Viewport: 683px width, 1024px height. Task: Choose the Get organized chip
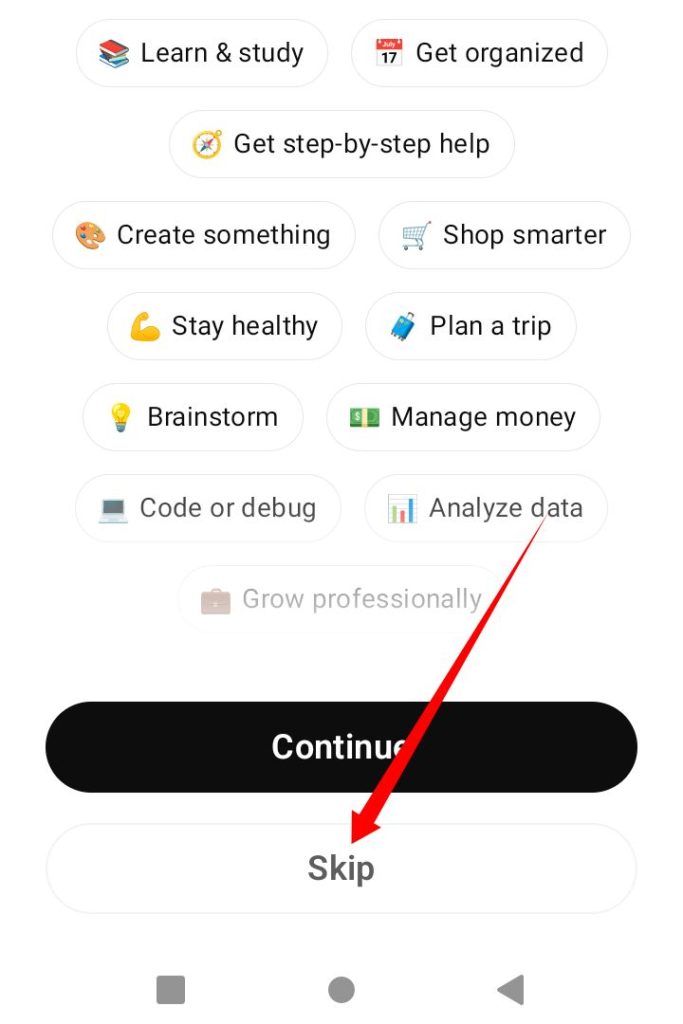pyautogui.click(x=479, y=53)
